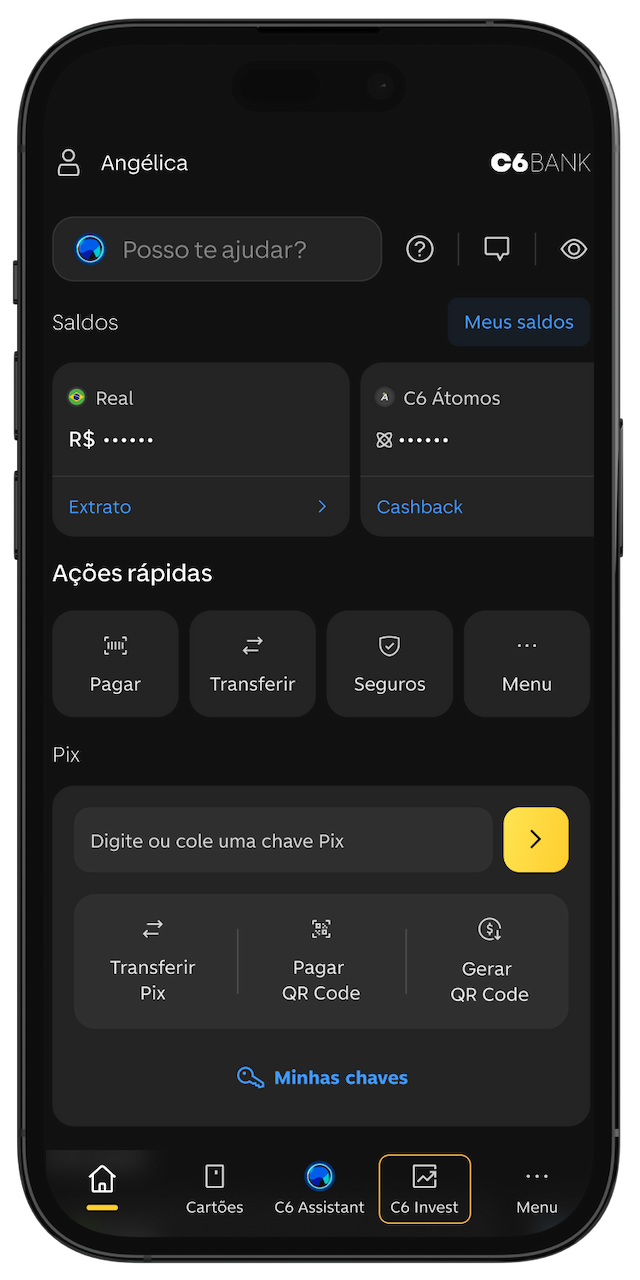640x1280 pixels.
Task: Focus the Pix key input field
Action: coord(283,841)
